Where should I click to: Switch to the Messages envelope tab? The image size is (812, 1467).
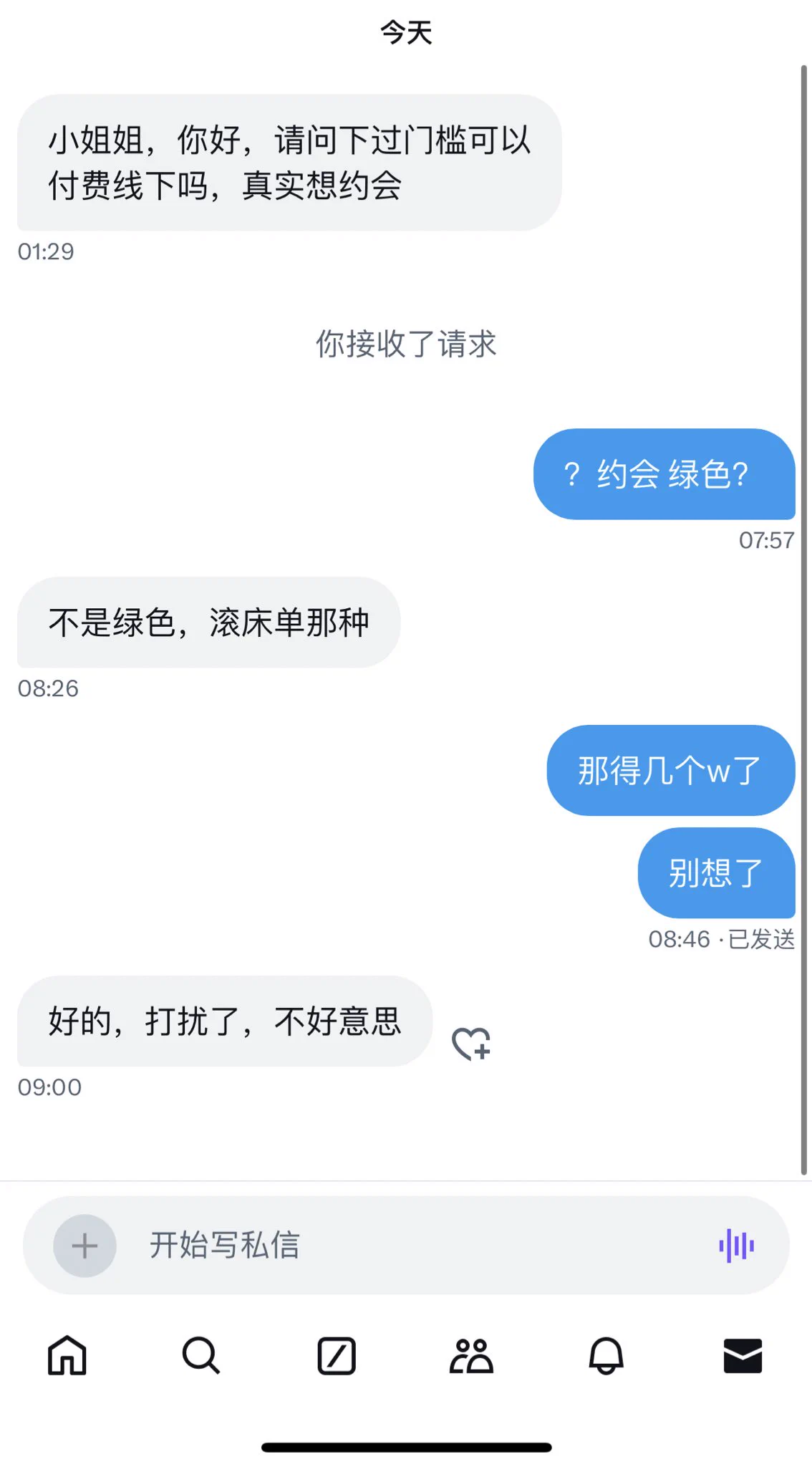[743, 1355]
